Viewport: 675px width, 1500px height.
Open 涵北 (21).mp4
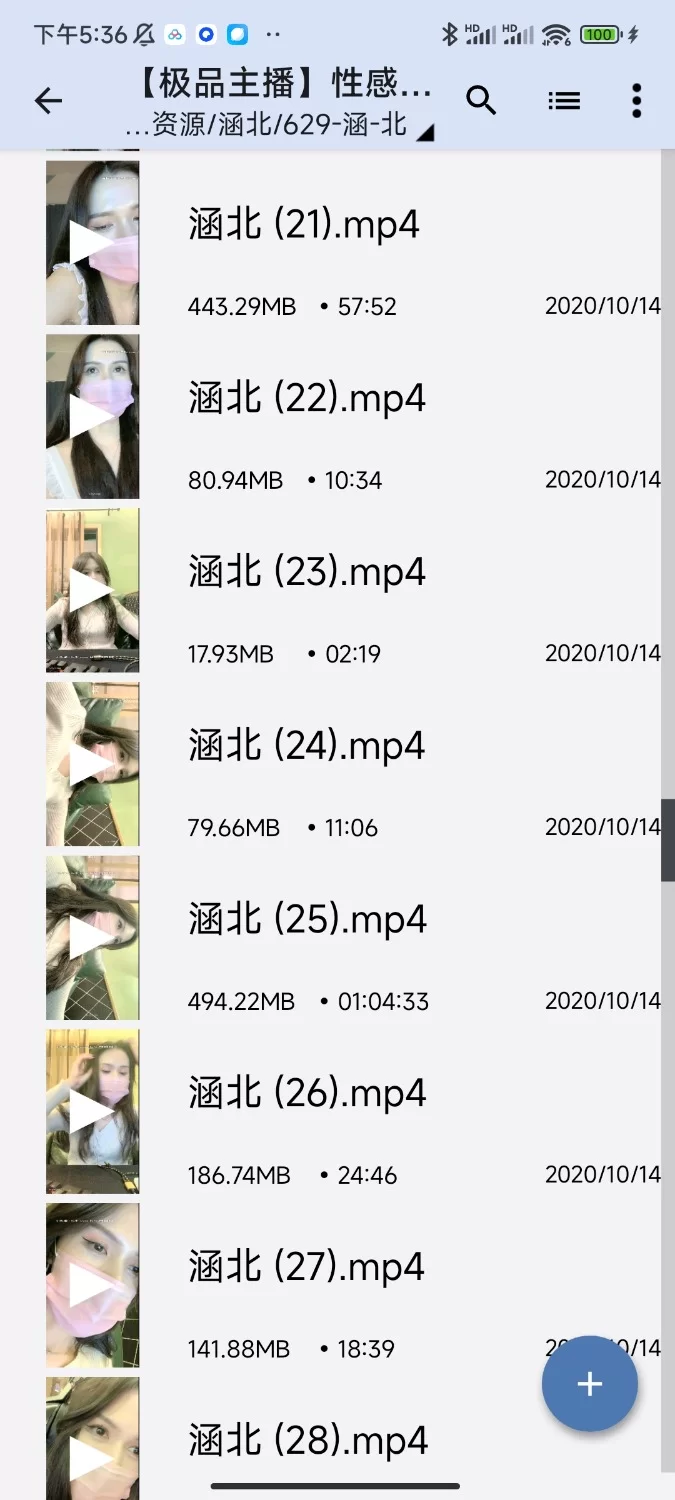click(304, 226)
